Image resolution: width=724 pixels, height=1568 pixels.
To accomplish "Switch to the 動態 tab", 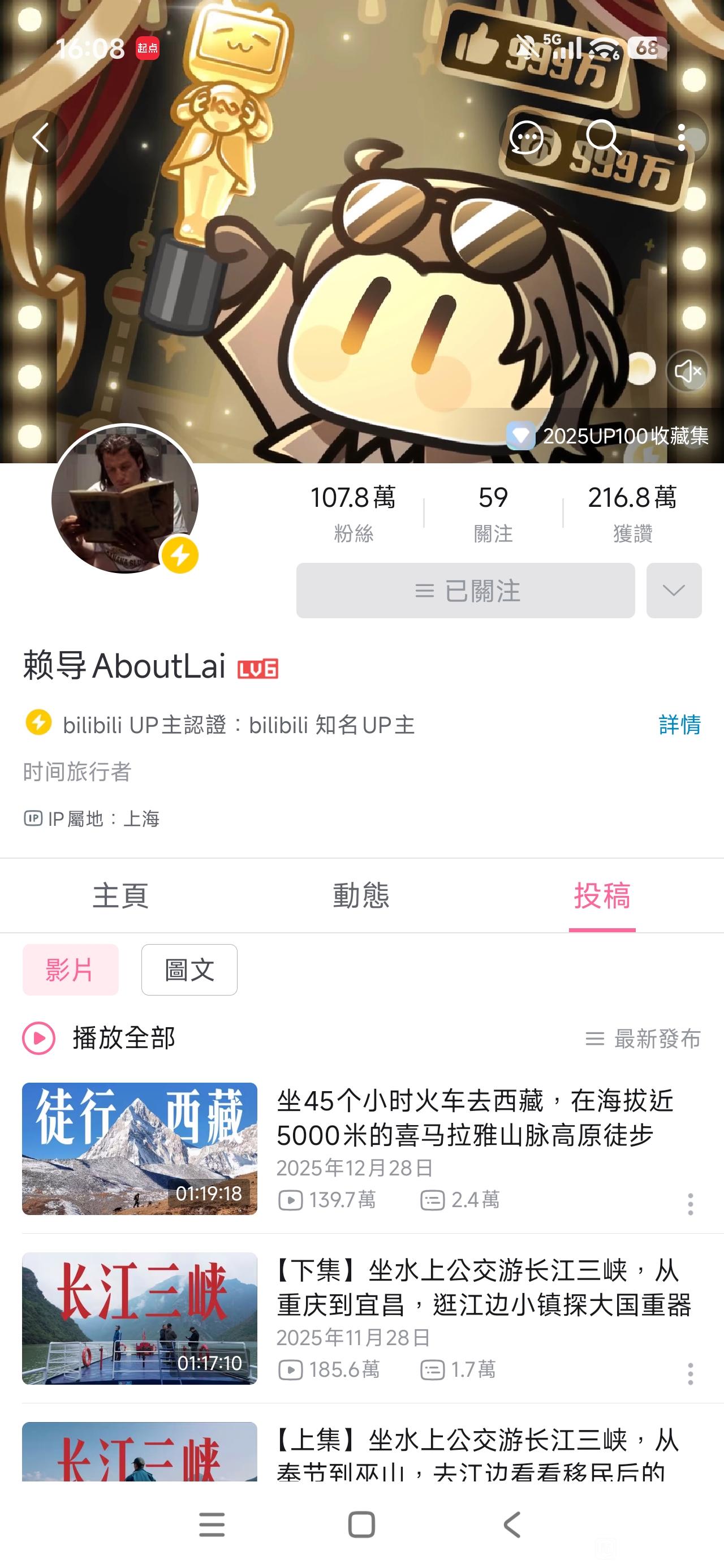I will pyautogui.click(x=361, y=895).
